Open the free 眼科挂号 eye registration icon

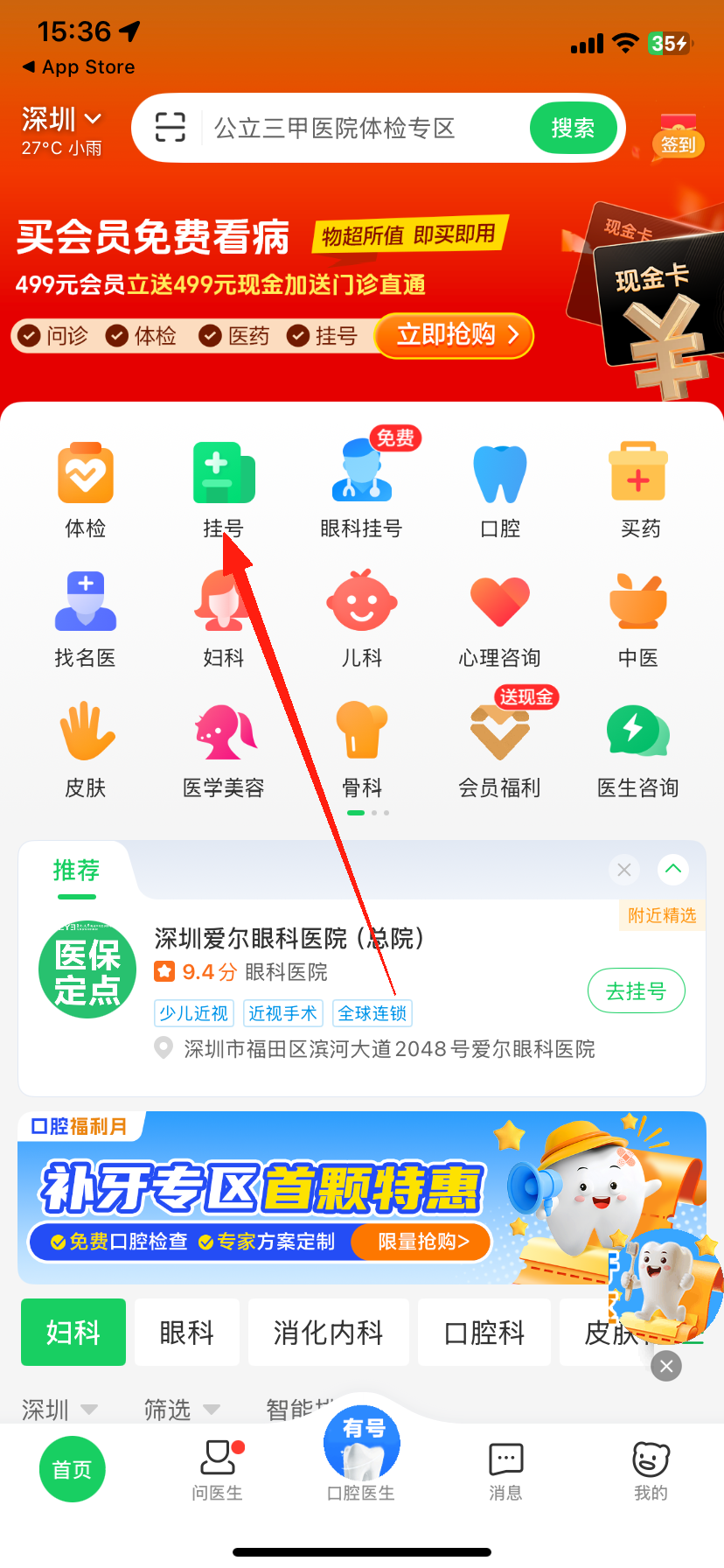pos(362,472)
